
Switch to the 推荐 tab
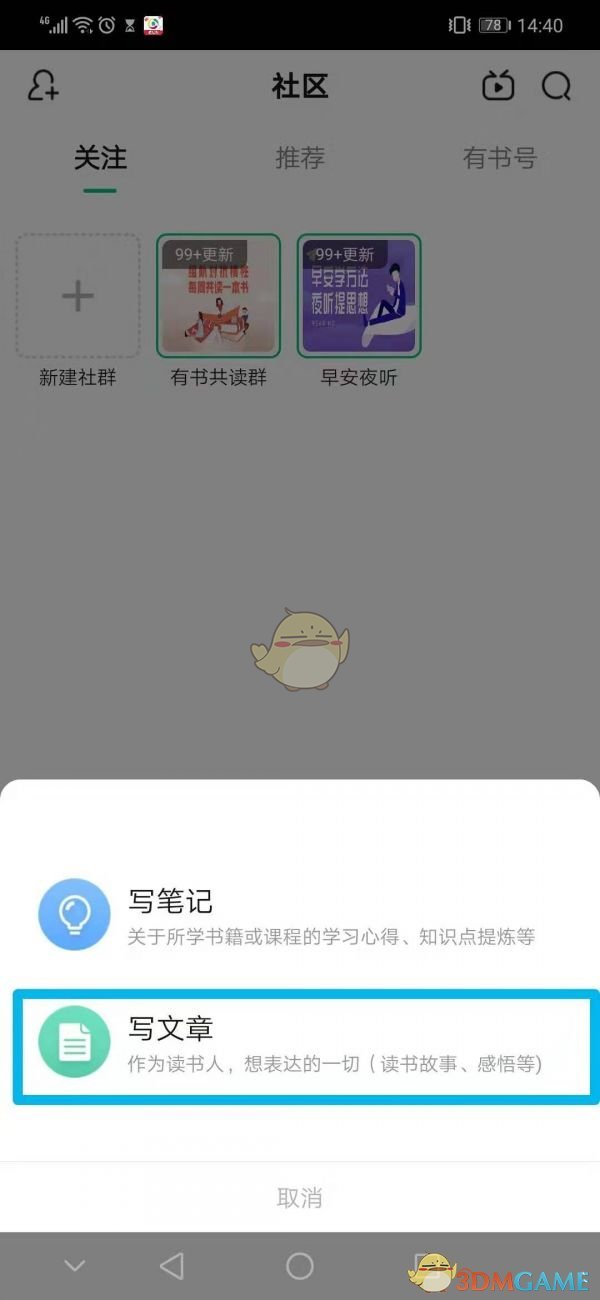pos(300,158)
